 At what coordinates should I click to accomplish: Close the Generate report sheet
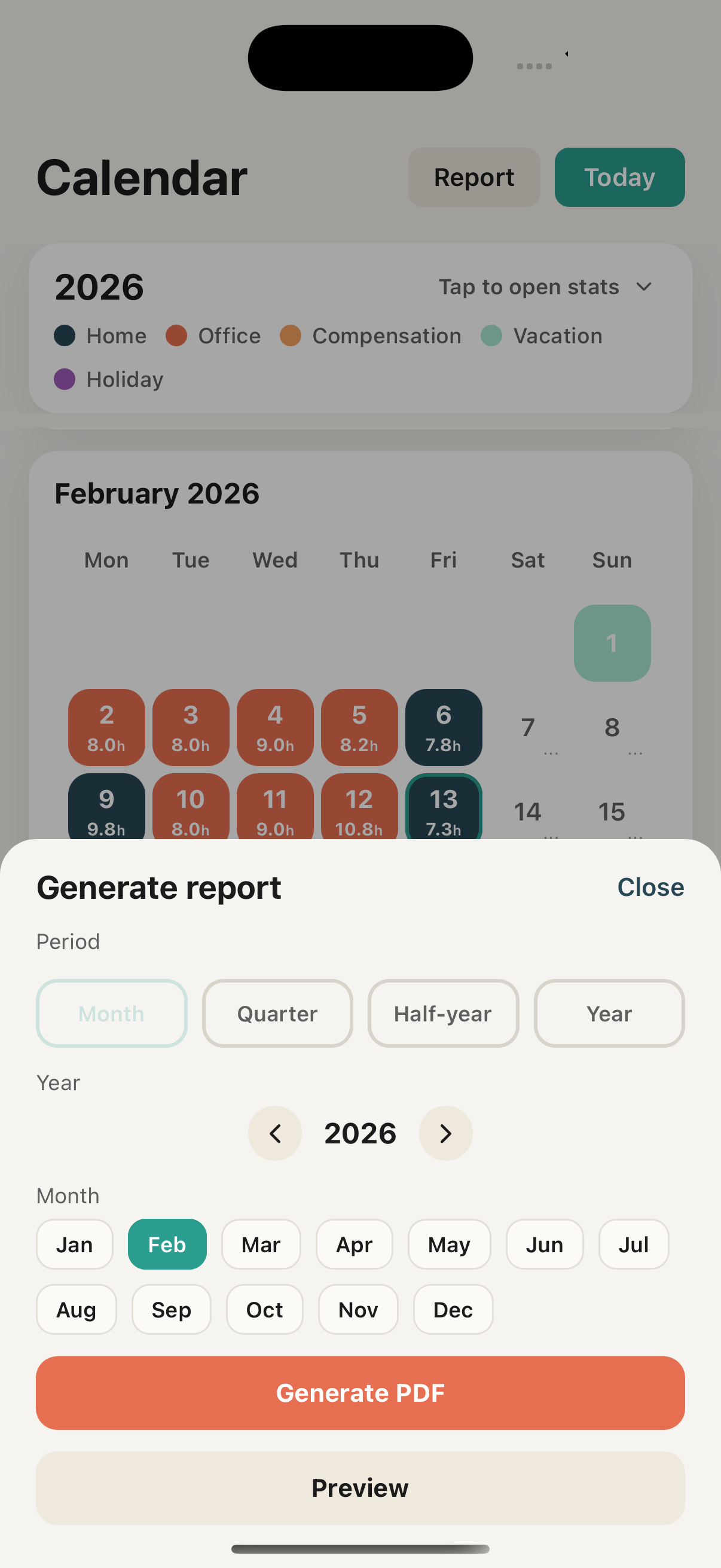coord(650,887)
